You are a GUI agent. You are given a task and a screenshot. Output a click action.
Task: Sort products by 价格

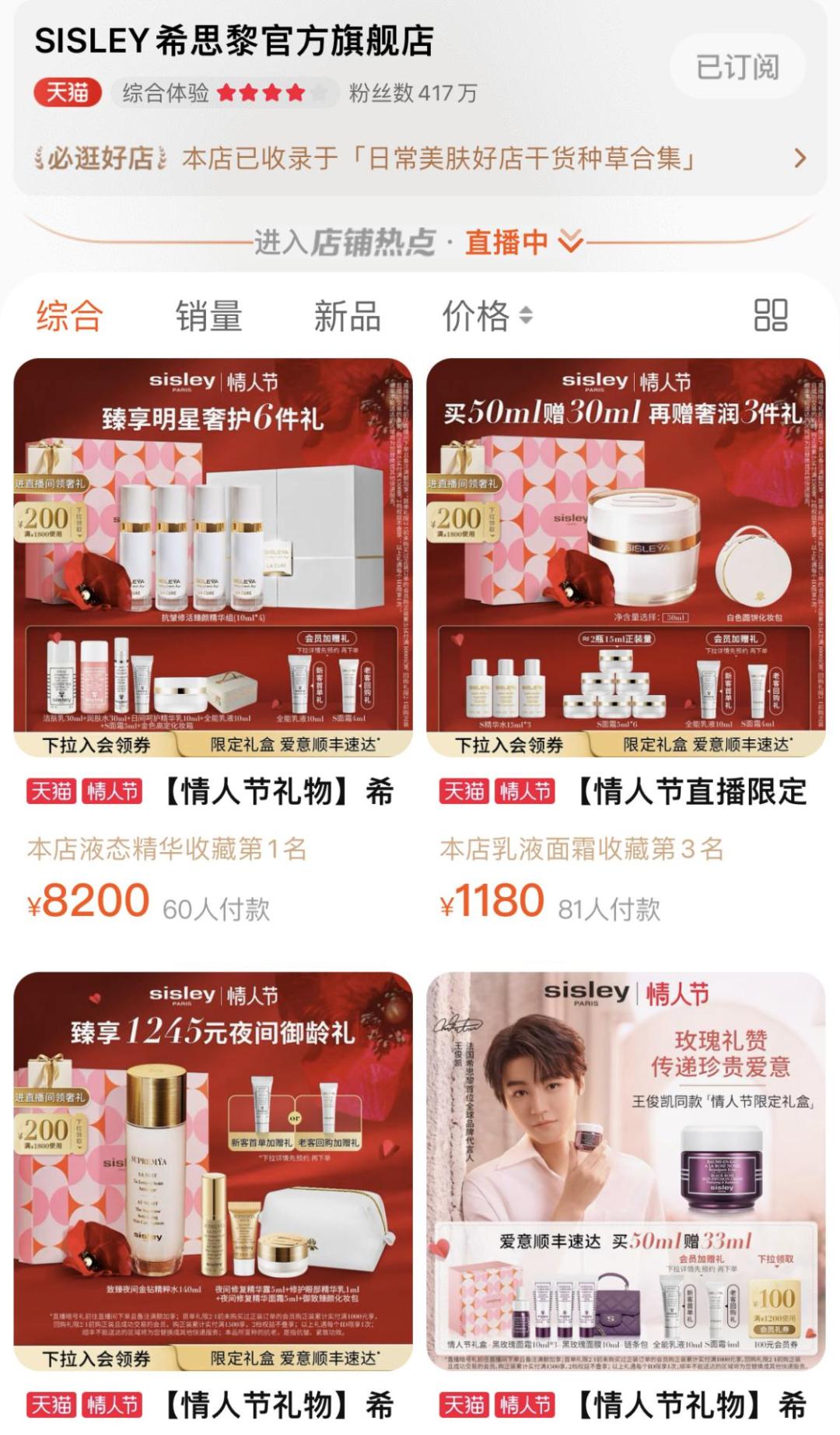point(487,316)
